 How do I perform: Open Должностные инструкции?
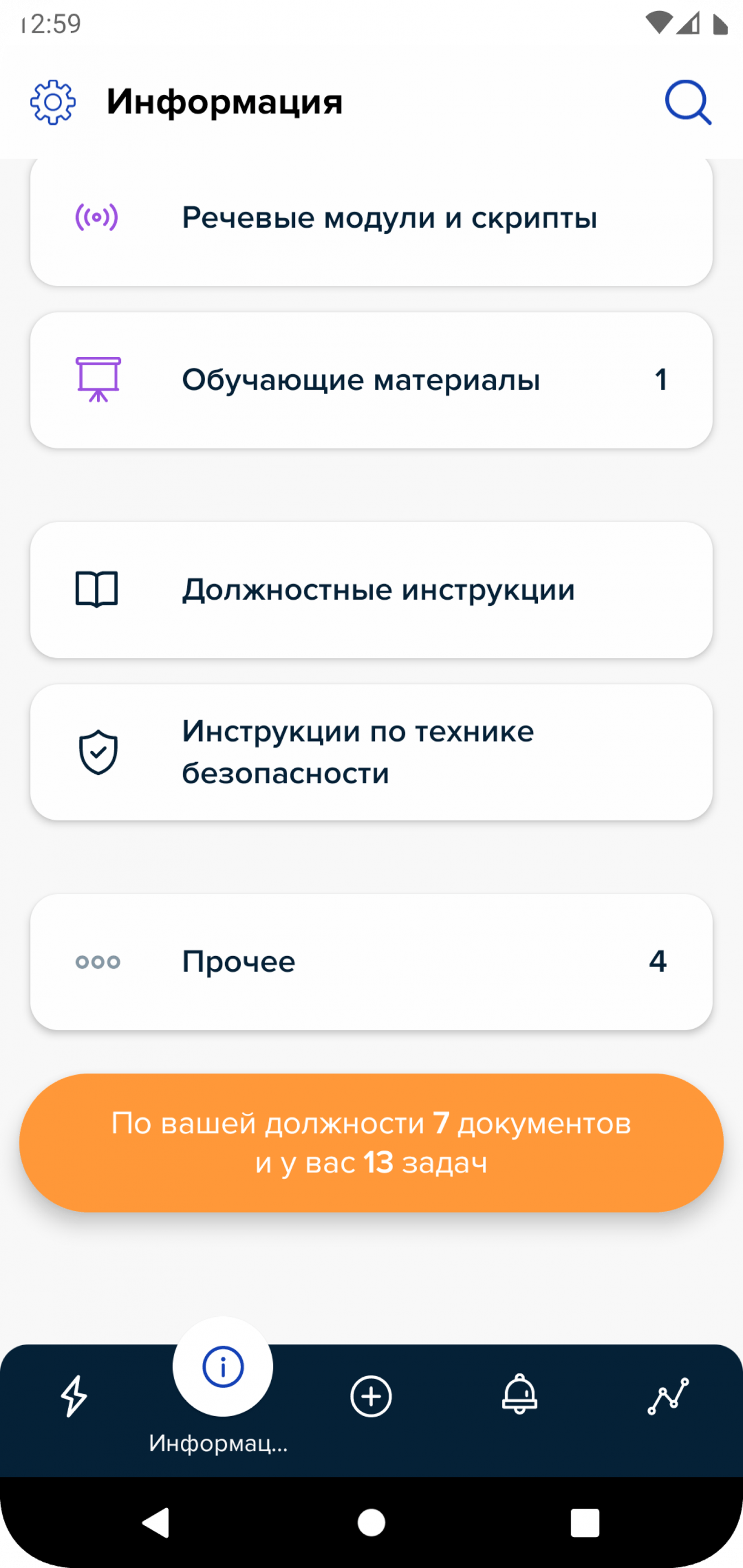(371, 590)
